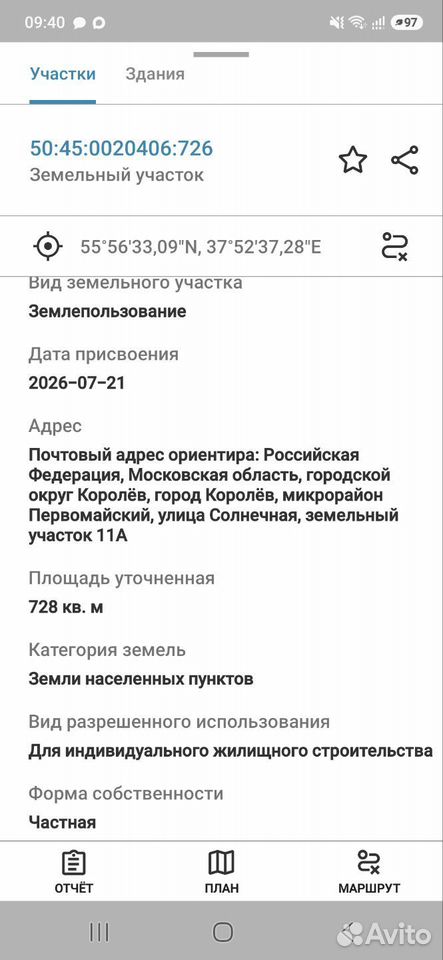443x960 pixels.
Task: Go to the system home screen
Action: click(x=223, y=932)
